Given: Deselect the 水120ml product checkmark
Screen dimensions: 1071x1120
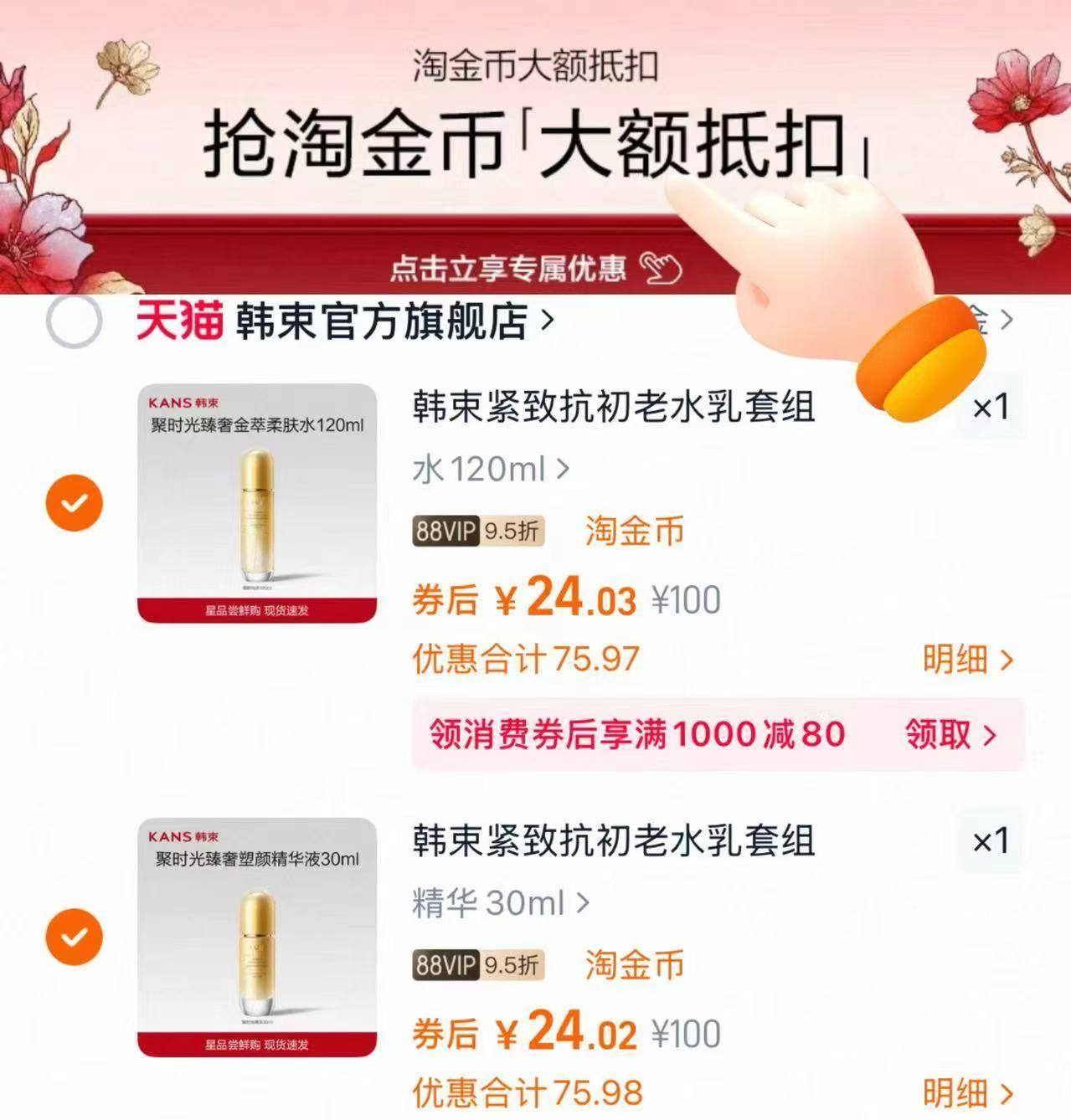Looking at the screenshot, I should pyautogui.click(x=75, y=502).
